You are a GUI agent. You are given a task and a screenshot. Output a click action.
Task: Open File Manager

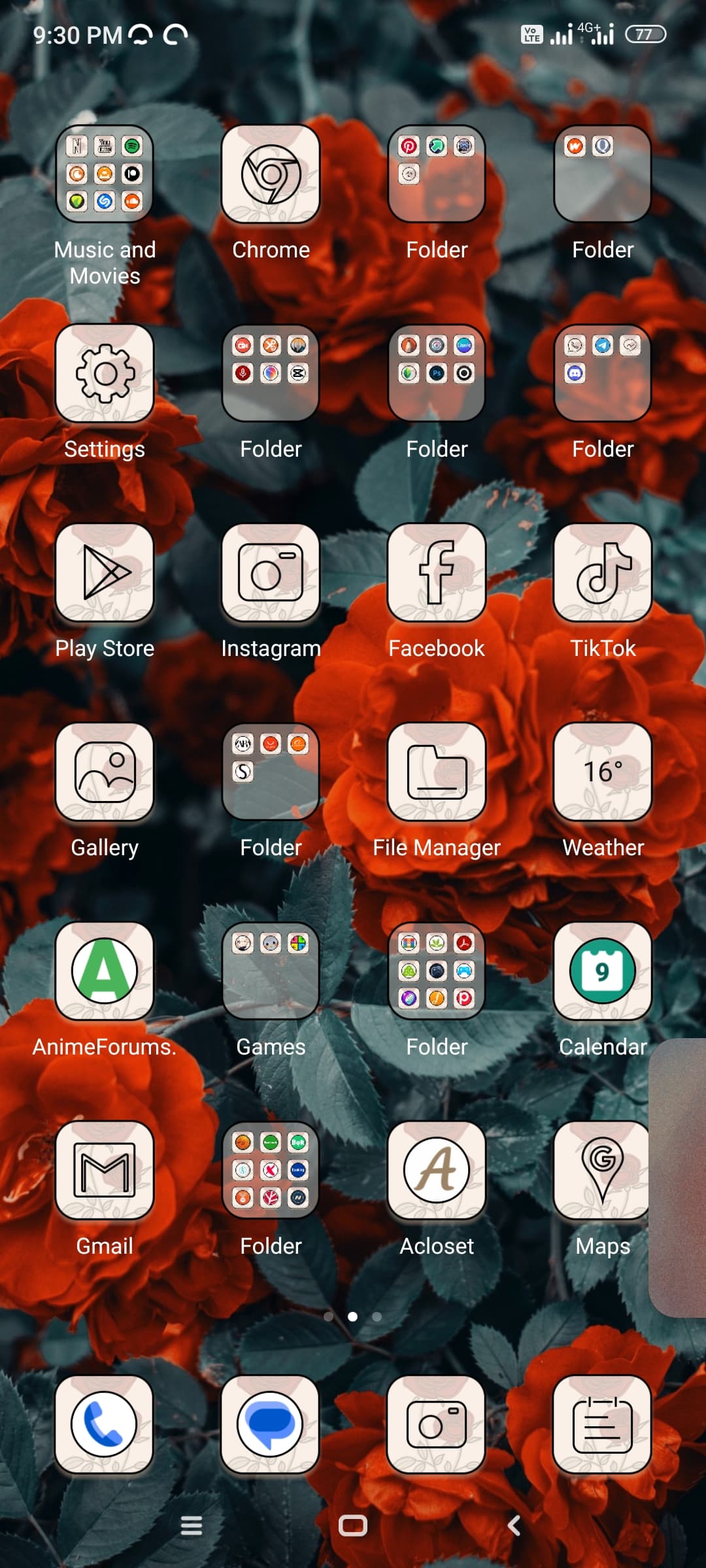pyautogui.click(x=437, y=772)
